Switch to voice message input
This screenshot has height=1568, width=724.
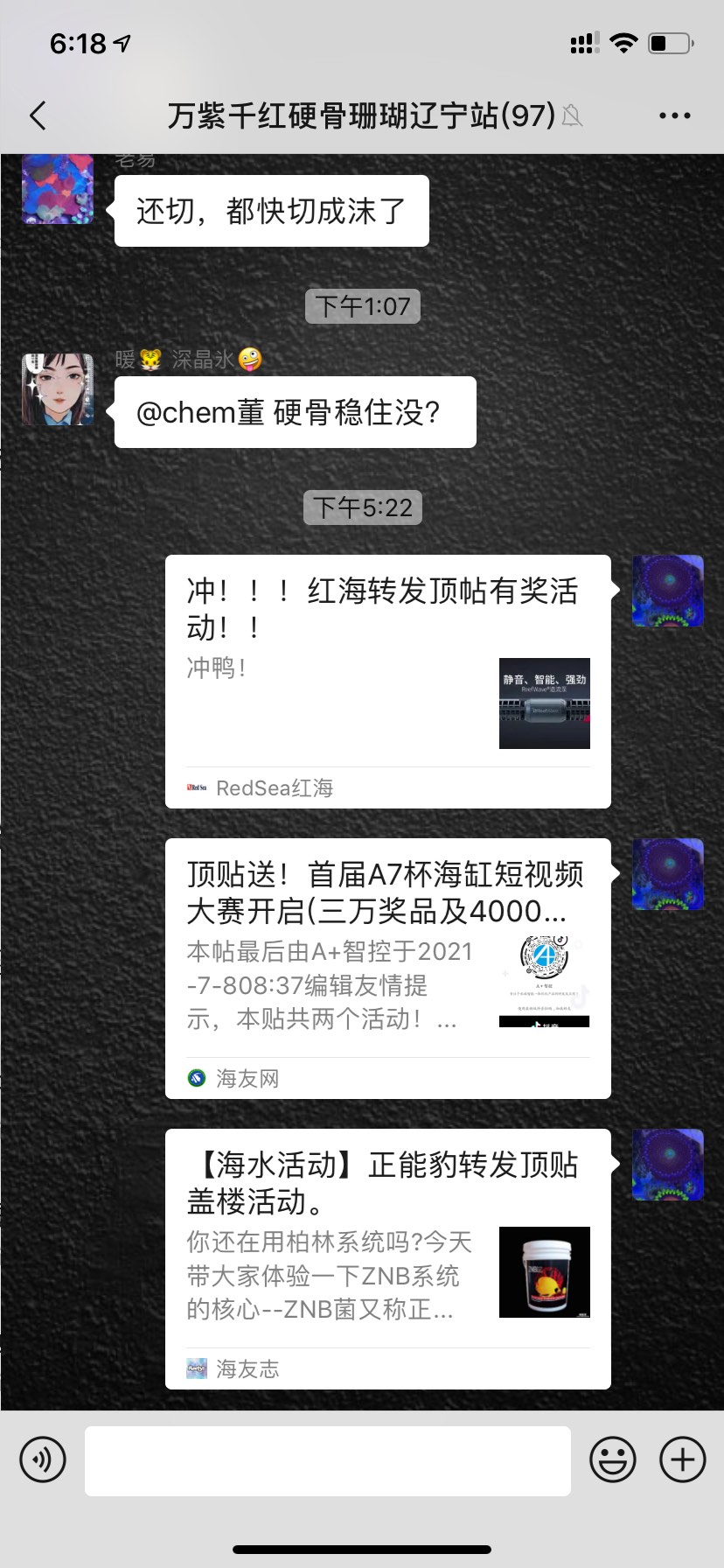[x=43, y=1459]
